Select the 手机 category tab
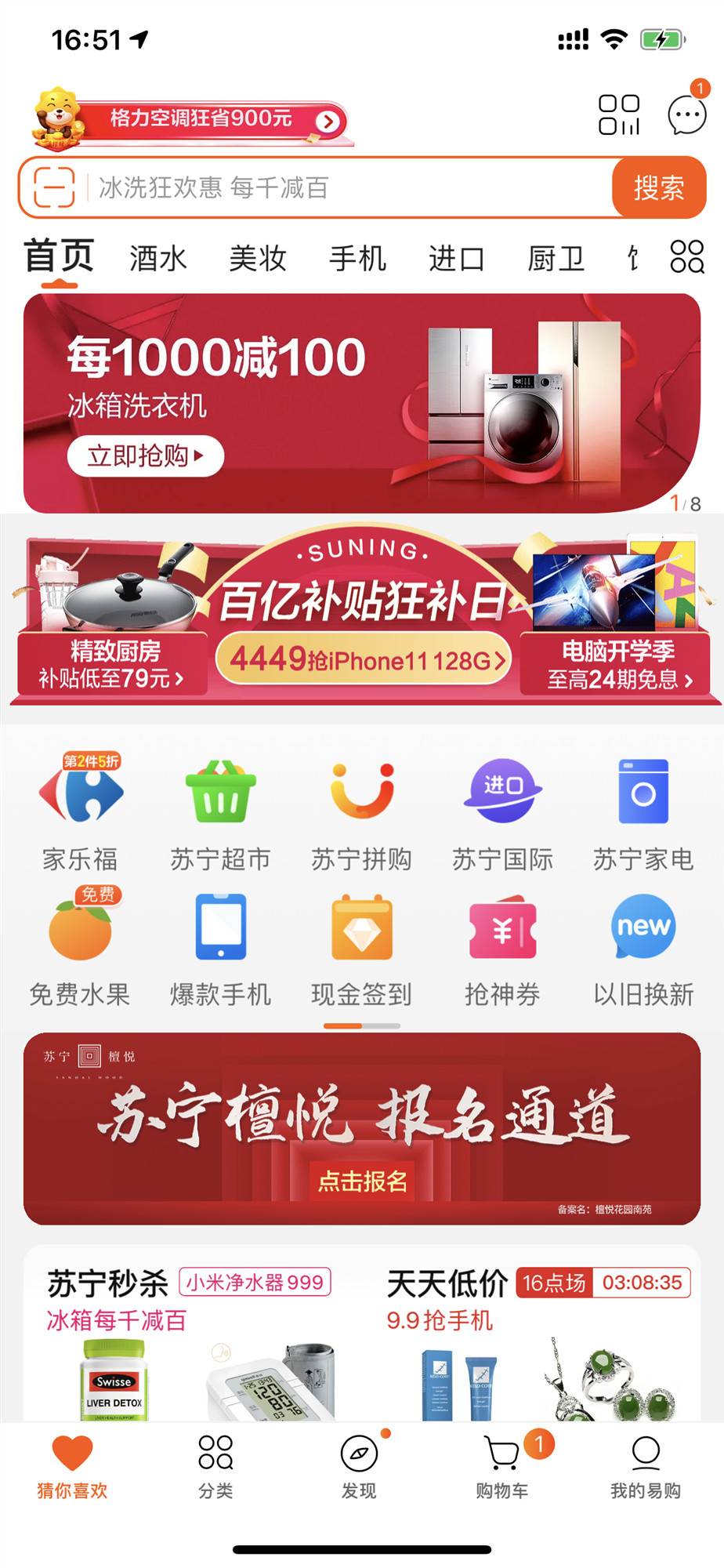Image resolution: width=724 pixels, height=1568 pixels. pyautogui.click(x=357, y=258)
